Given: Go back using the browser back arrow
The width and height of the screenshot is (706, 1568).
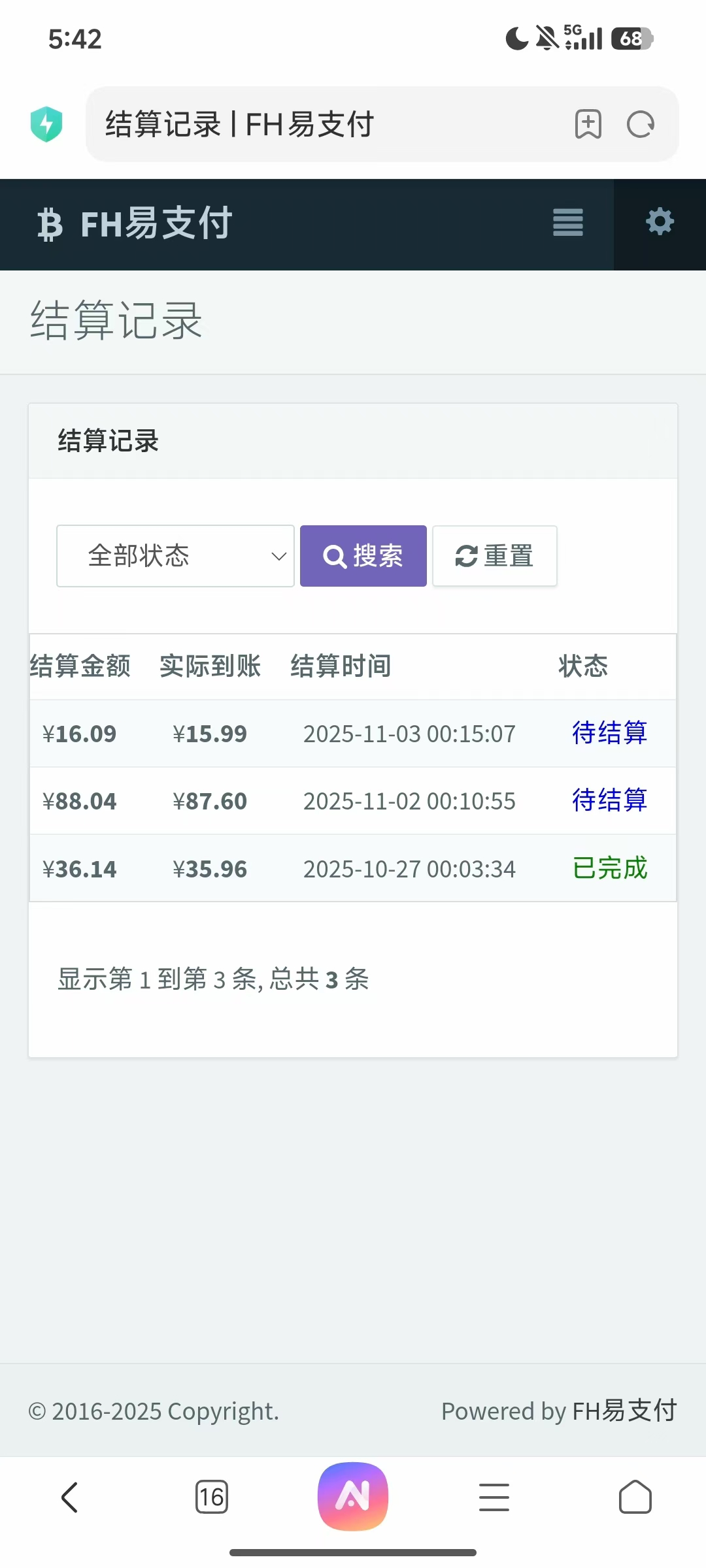Looking at the screenshot, I should click(x=70, y=1497).
